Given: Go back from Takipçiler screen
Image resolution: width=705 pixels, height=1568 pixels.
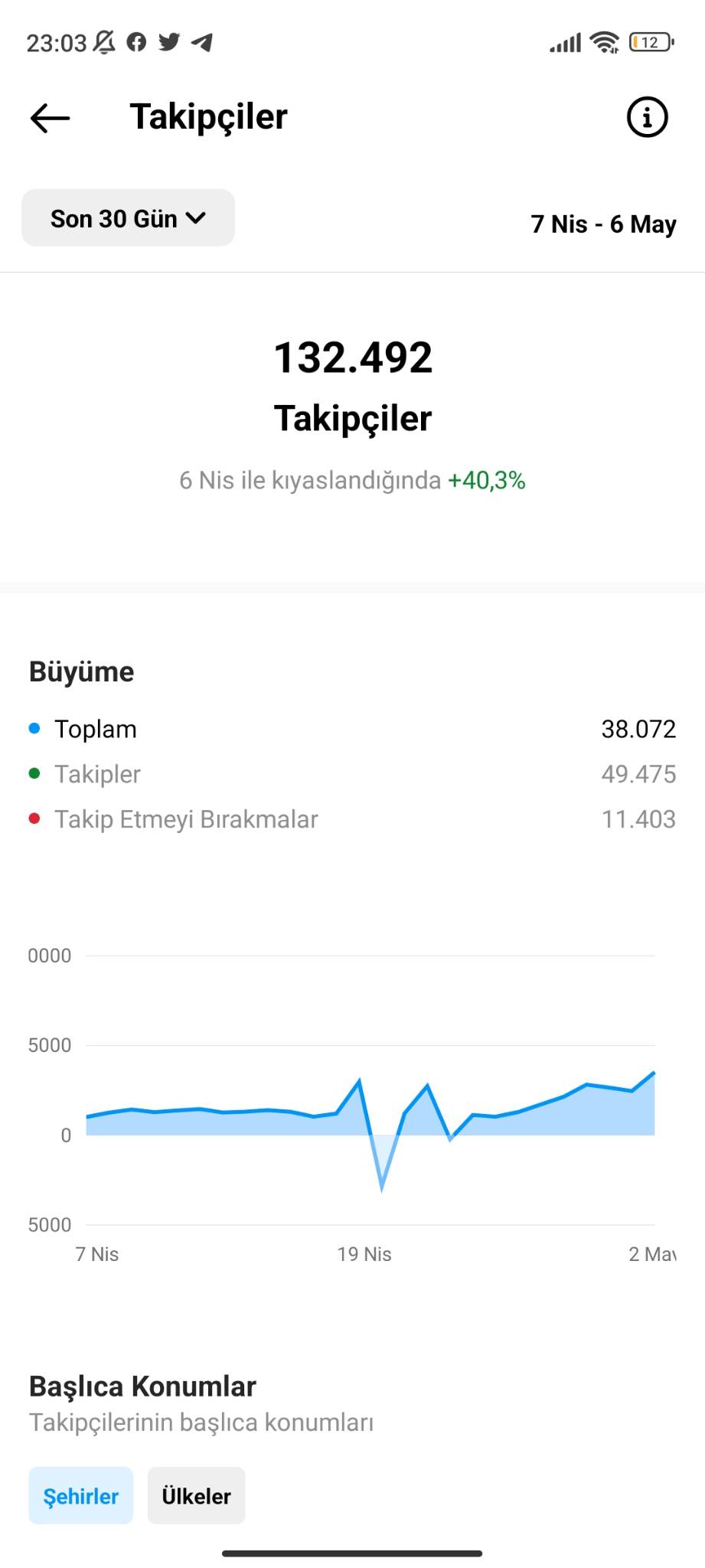Looking at the screenshot, I should [x=50, y=118].
